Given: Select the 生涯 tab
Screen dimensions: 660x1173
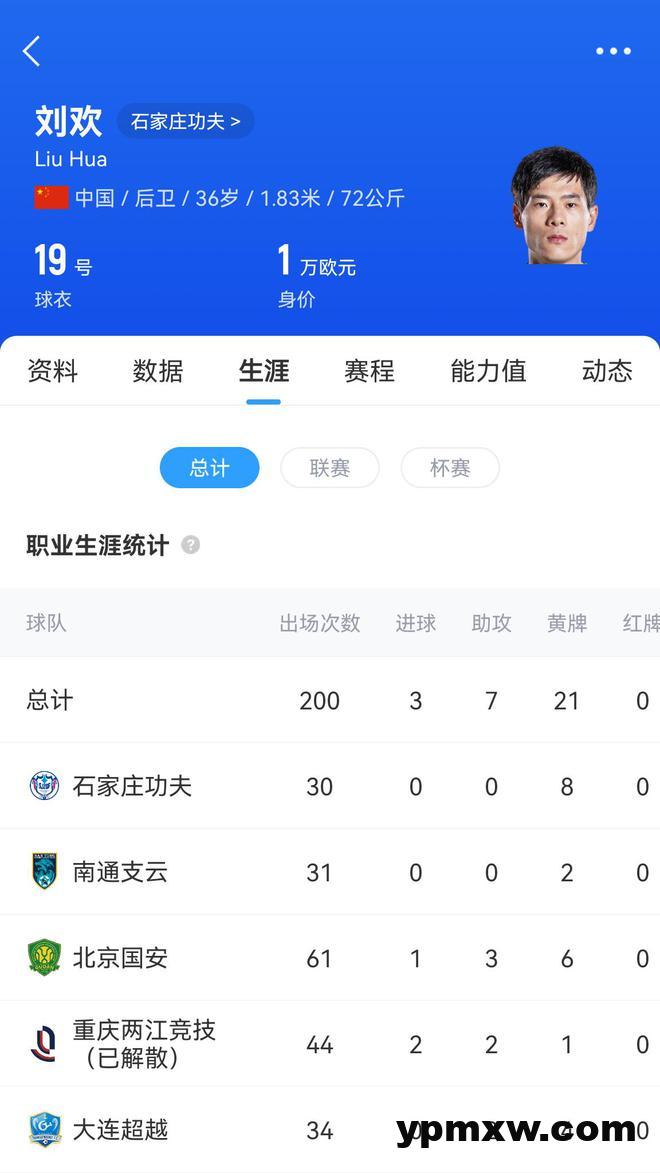Looking at the screenshot, I should point(264,371).
